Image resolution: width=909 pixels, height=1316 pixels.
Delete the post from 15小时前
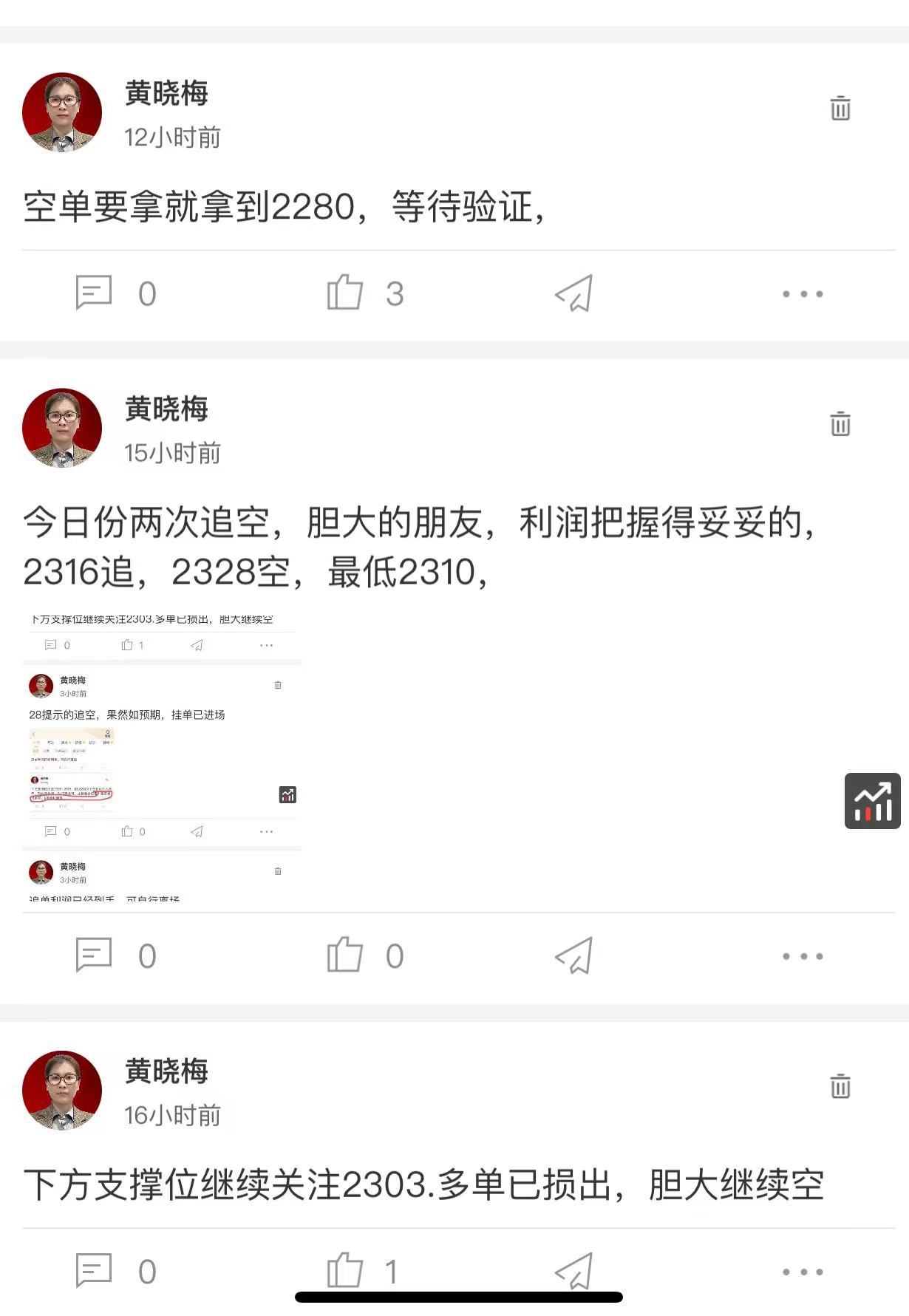point(840,423)
